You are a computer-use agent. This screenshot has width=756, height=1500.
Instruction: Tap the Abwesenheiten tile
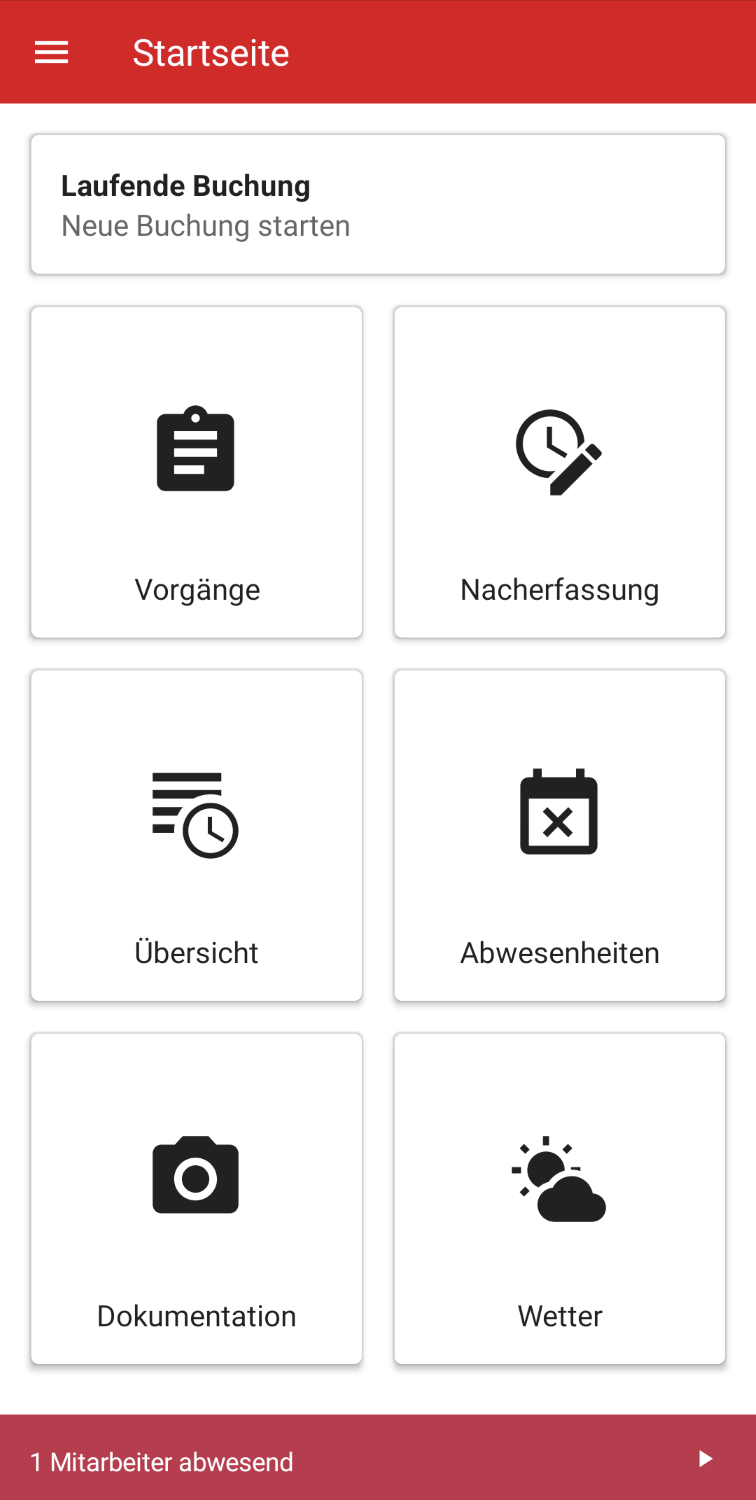point(559,835)
